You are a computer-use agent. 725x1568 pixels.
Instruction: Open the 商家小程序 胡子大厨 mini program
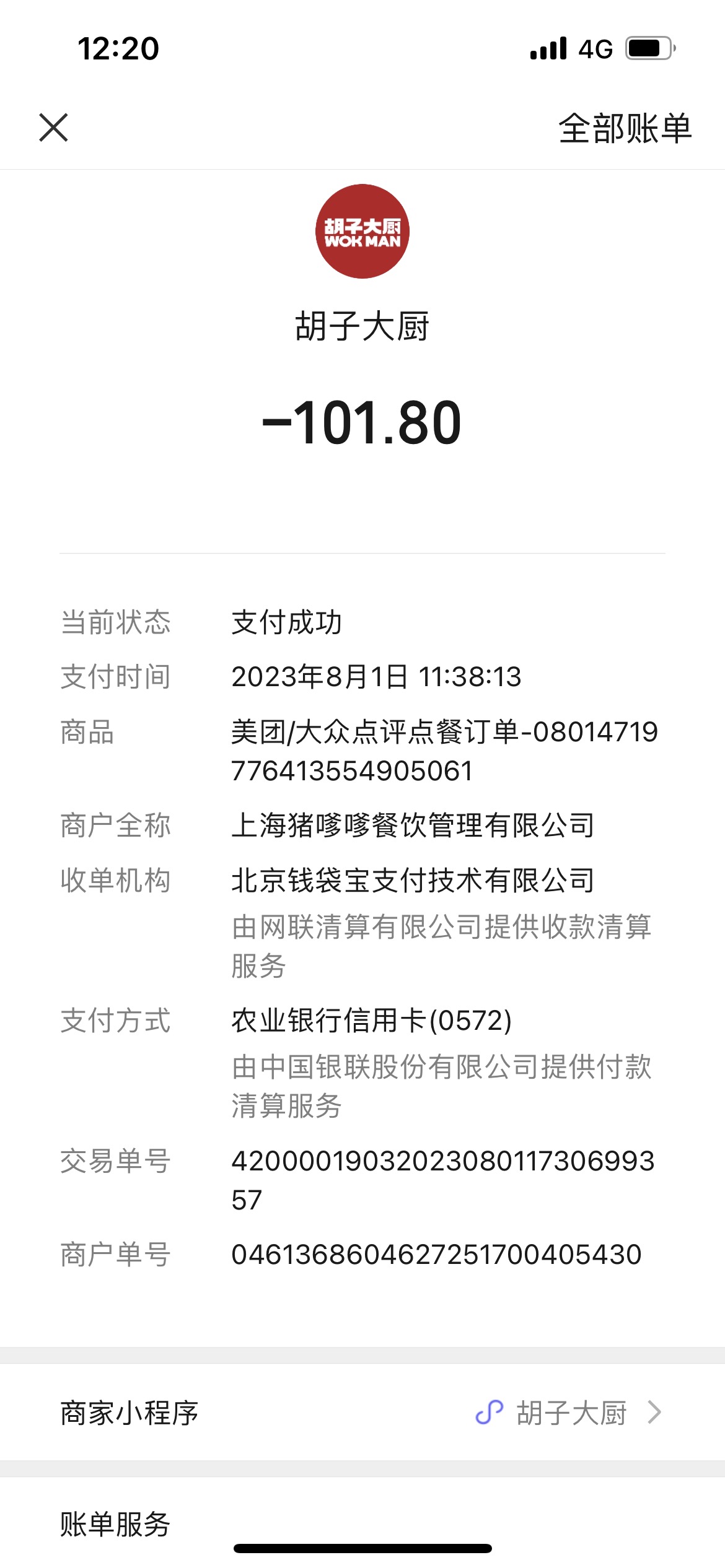[x=362, y=1413]
